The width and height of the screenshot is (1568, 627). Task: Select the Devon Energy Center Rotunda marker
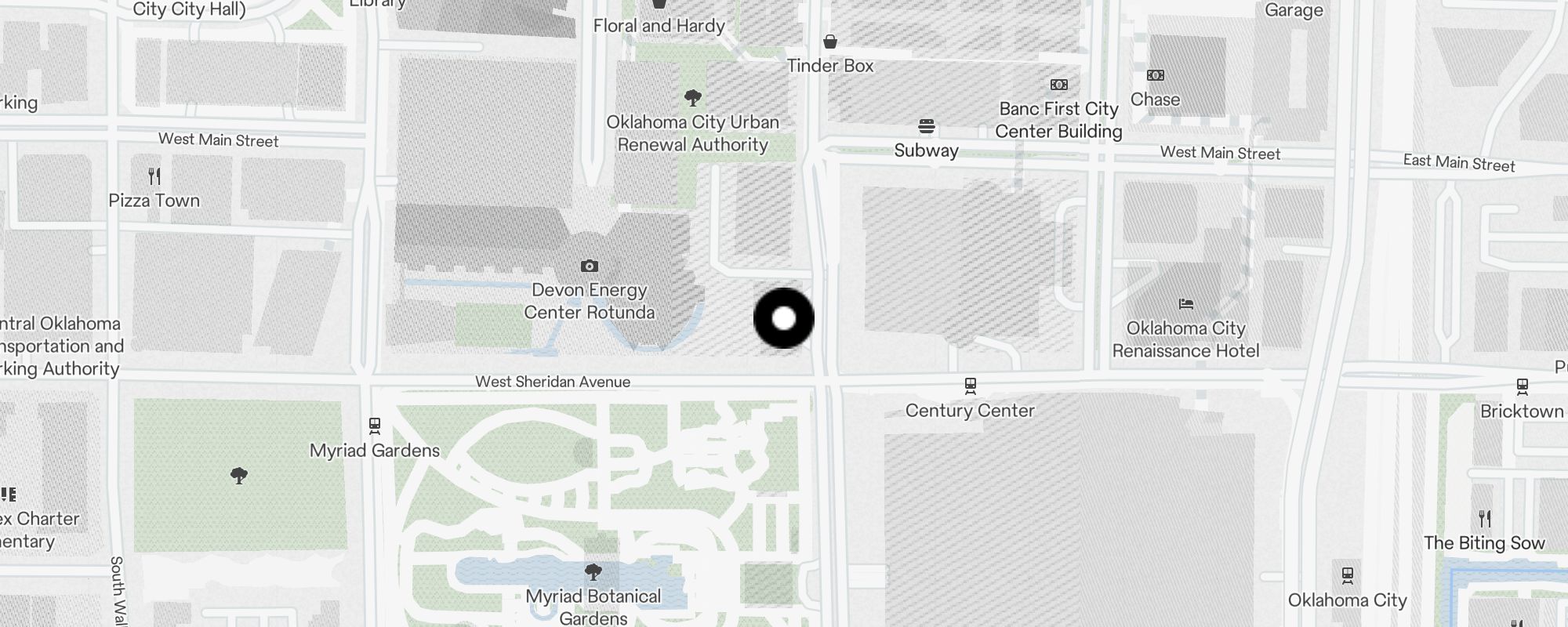590,266
